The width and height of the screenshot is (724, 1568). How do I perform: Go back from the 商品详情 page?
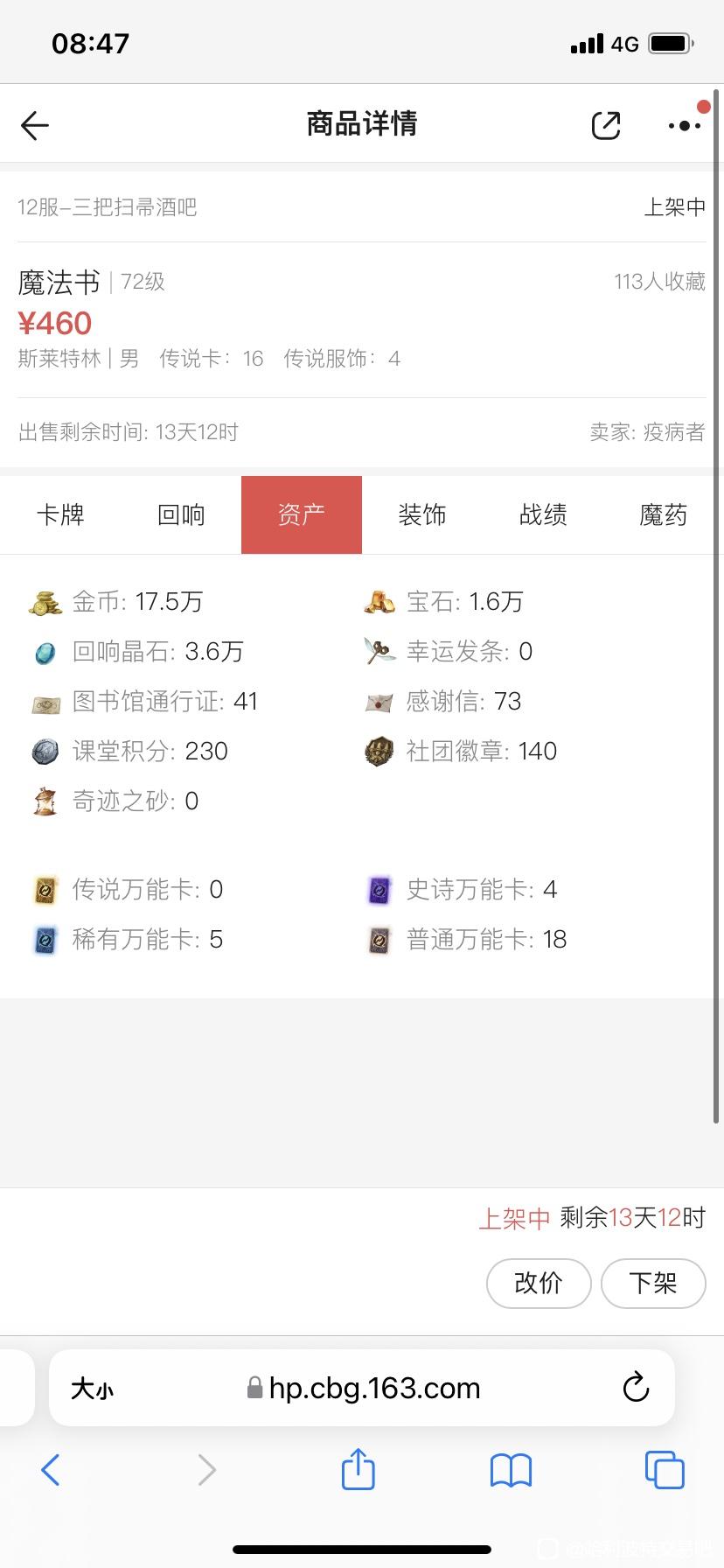[x=35, y=125]
